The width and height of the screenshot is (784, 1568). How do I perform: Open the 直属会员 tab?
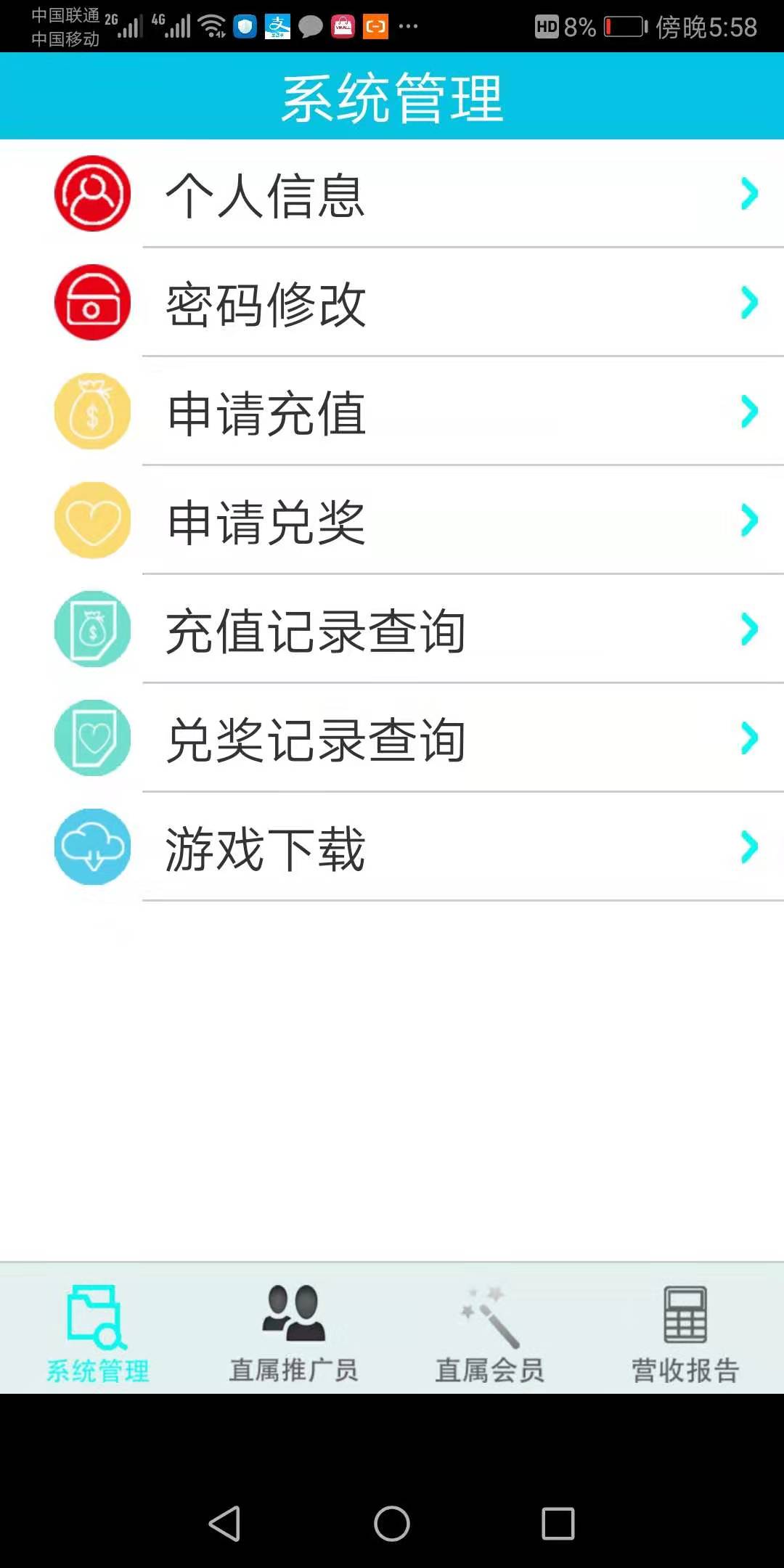point(489,1333)
